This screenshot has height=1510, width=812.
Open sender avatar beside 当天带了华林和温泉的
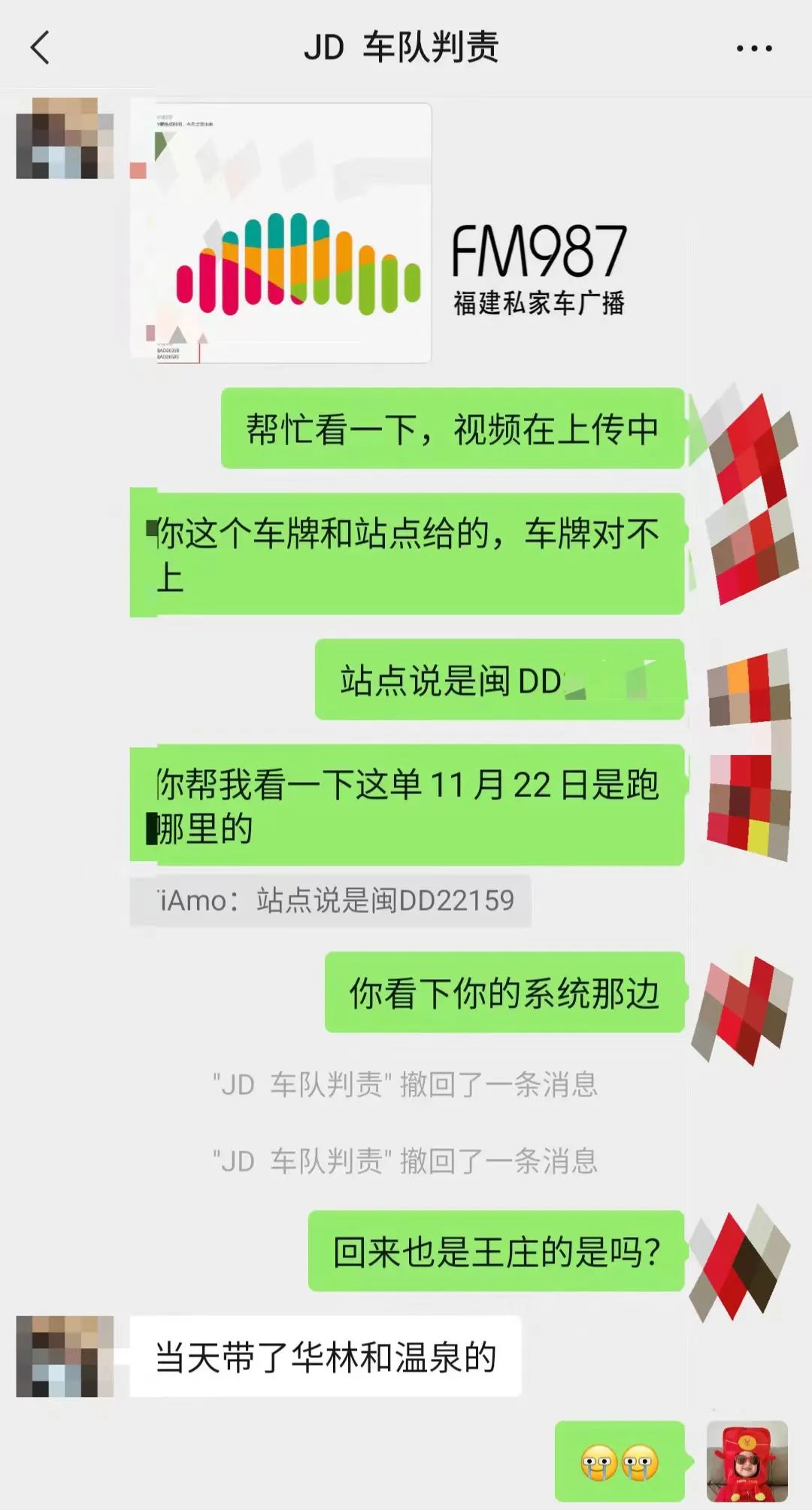point(65,1356)
